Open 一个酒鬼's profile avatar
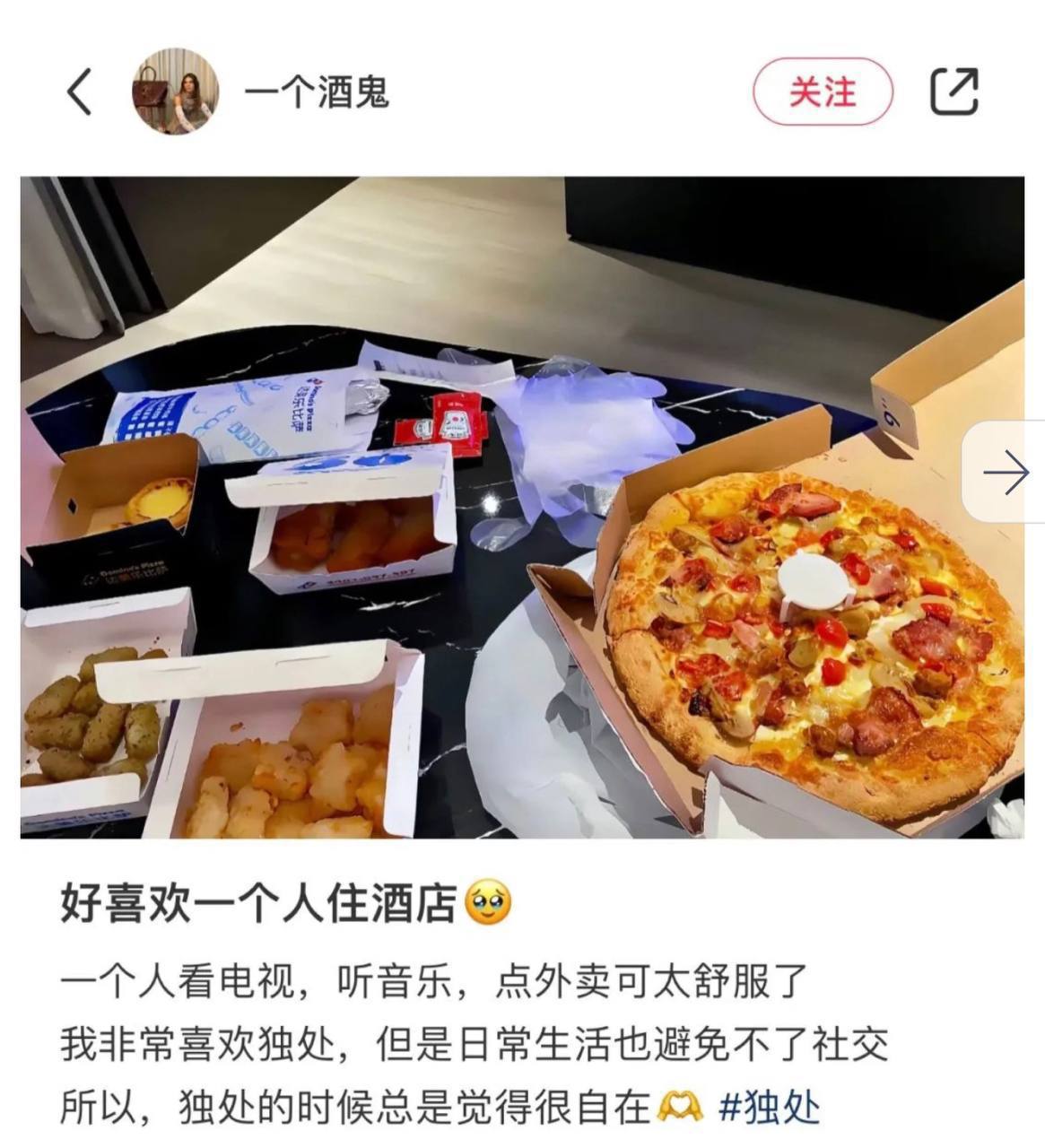The width and height of the screenshot is (1045, 1148). coord(176,91)
